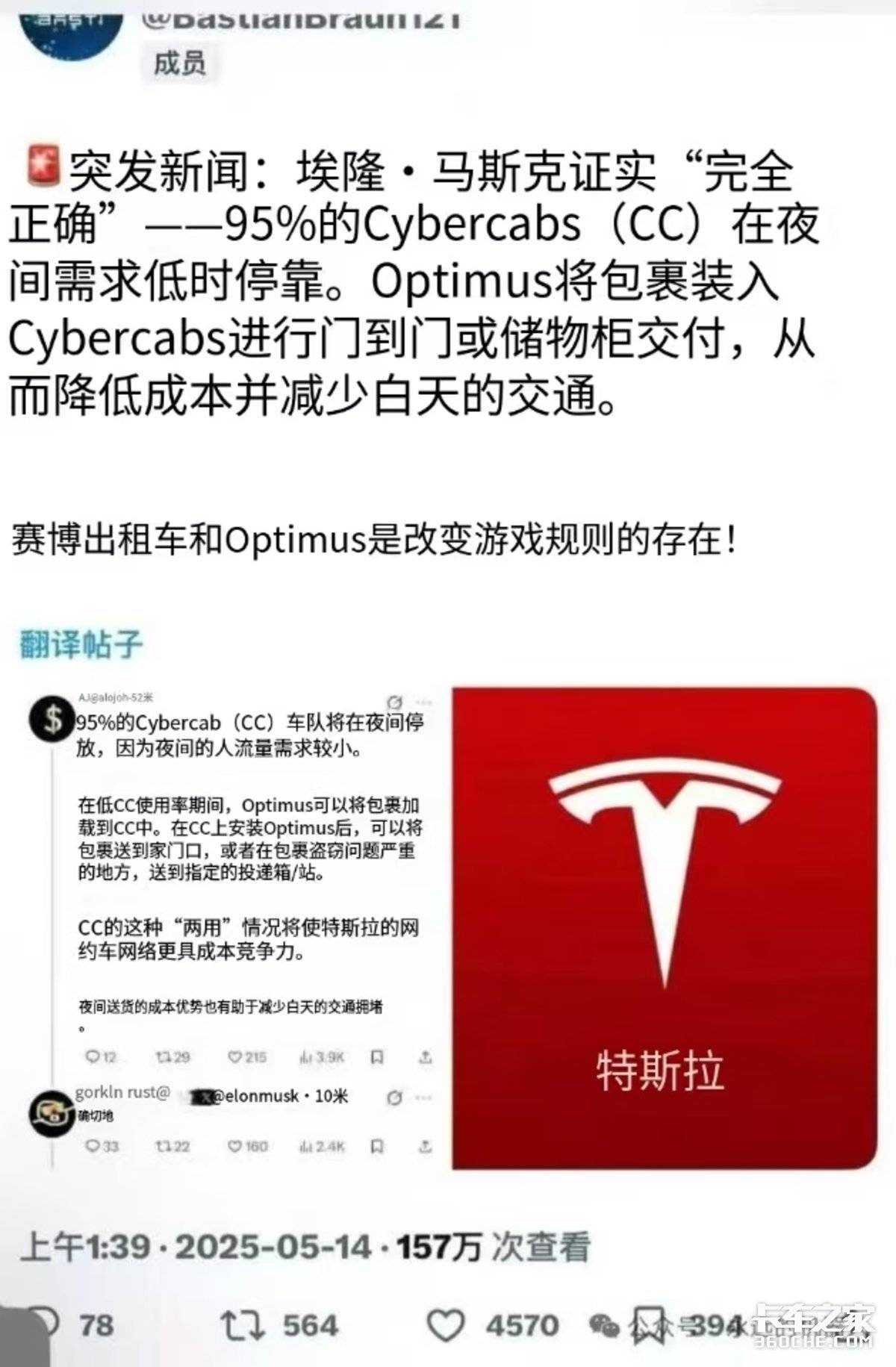
Task: Repost this post with 564 reposts
Action: [x=243, y=1326]
